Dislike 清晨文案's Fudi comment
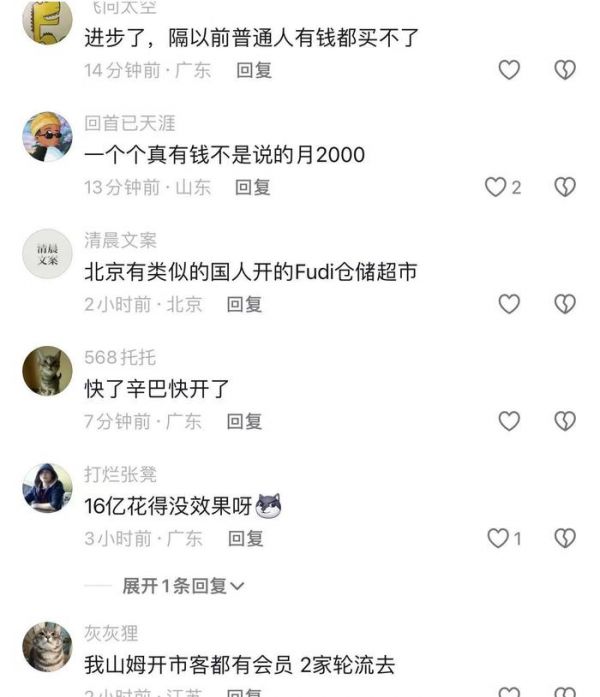Screen dimensions: 600x697 tap(565, 304)
